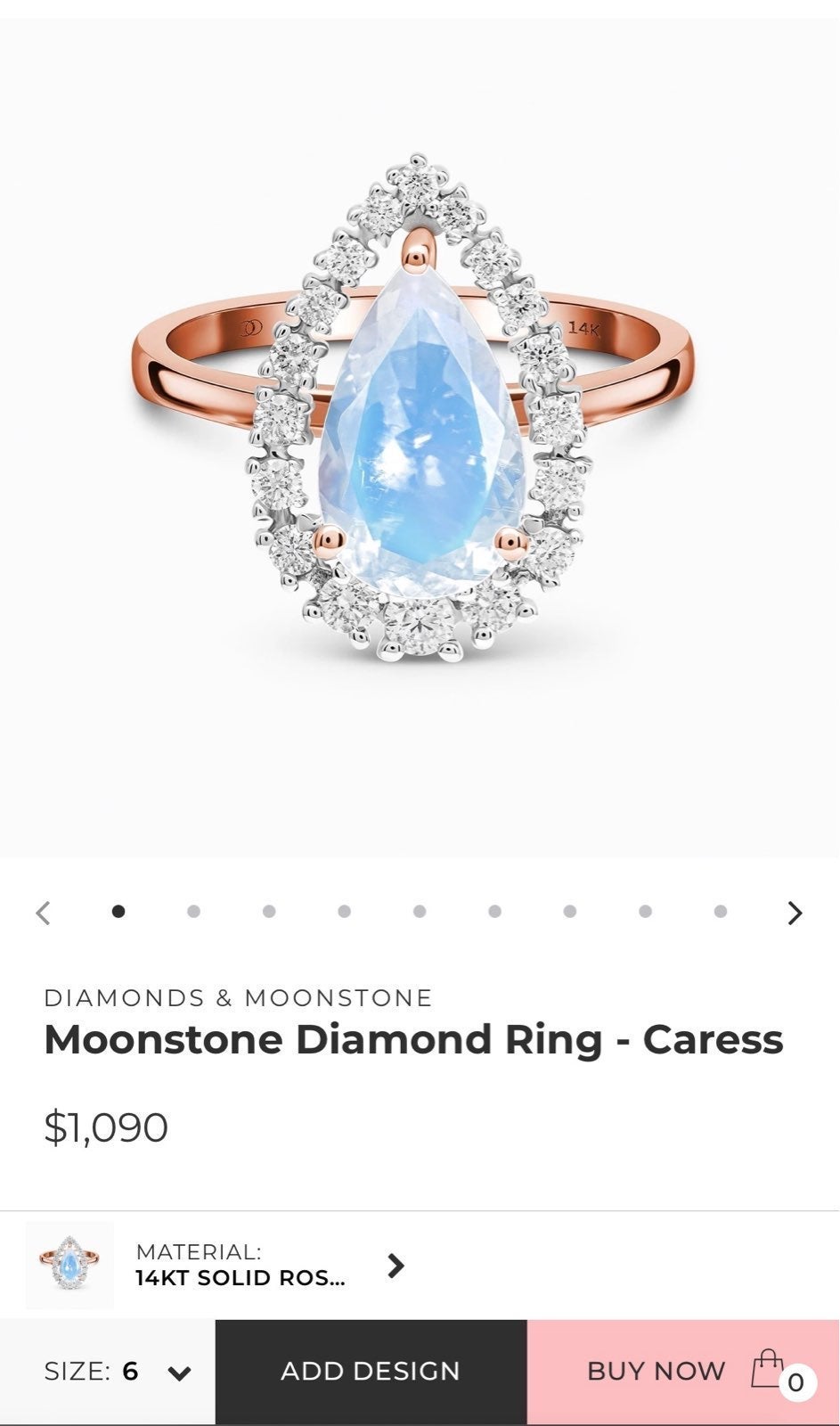
Task: Jump to the last image dot
Action: (x=721, y=911)
